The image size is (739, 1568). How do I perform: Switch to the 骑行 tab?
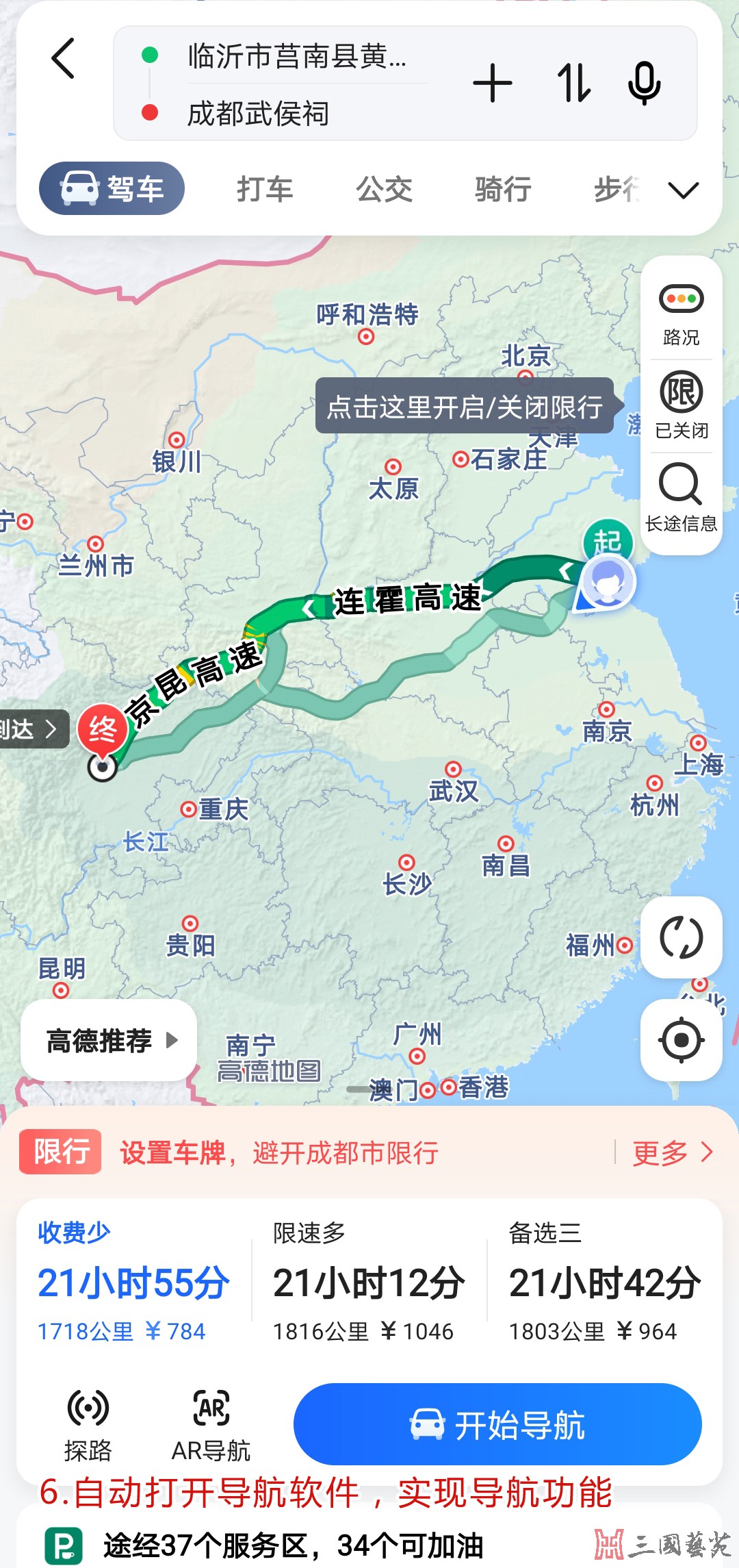click(x=504, y=189)
